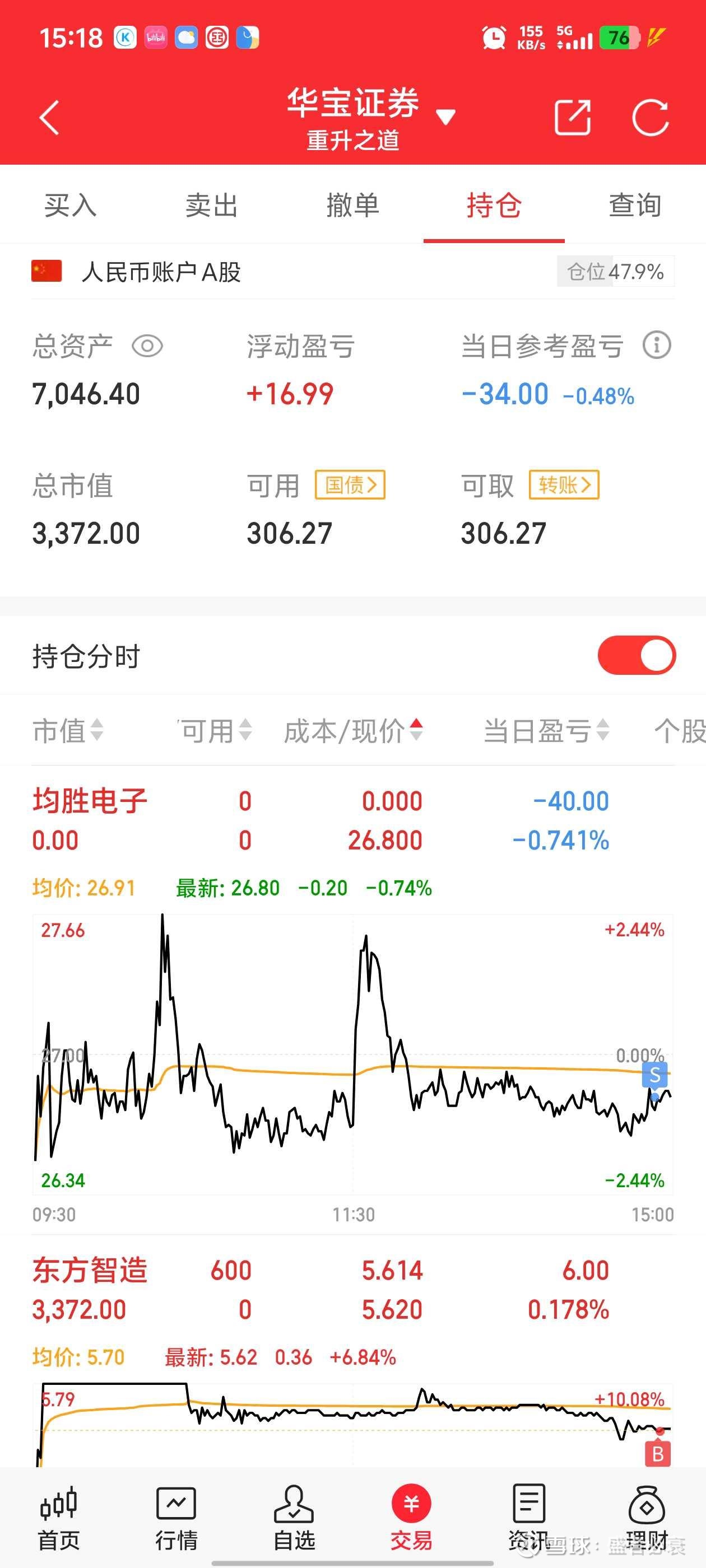706x1568 pixels.
Task: Sort holdings by 成本/现价
Action: (x=352, y=730)
